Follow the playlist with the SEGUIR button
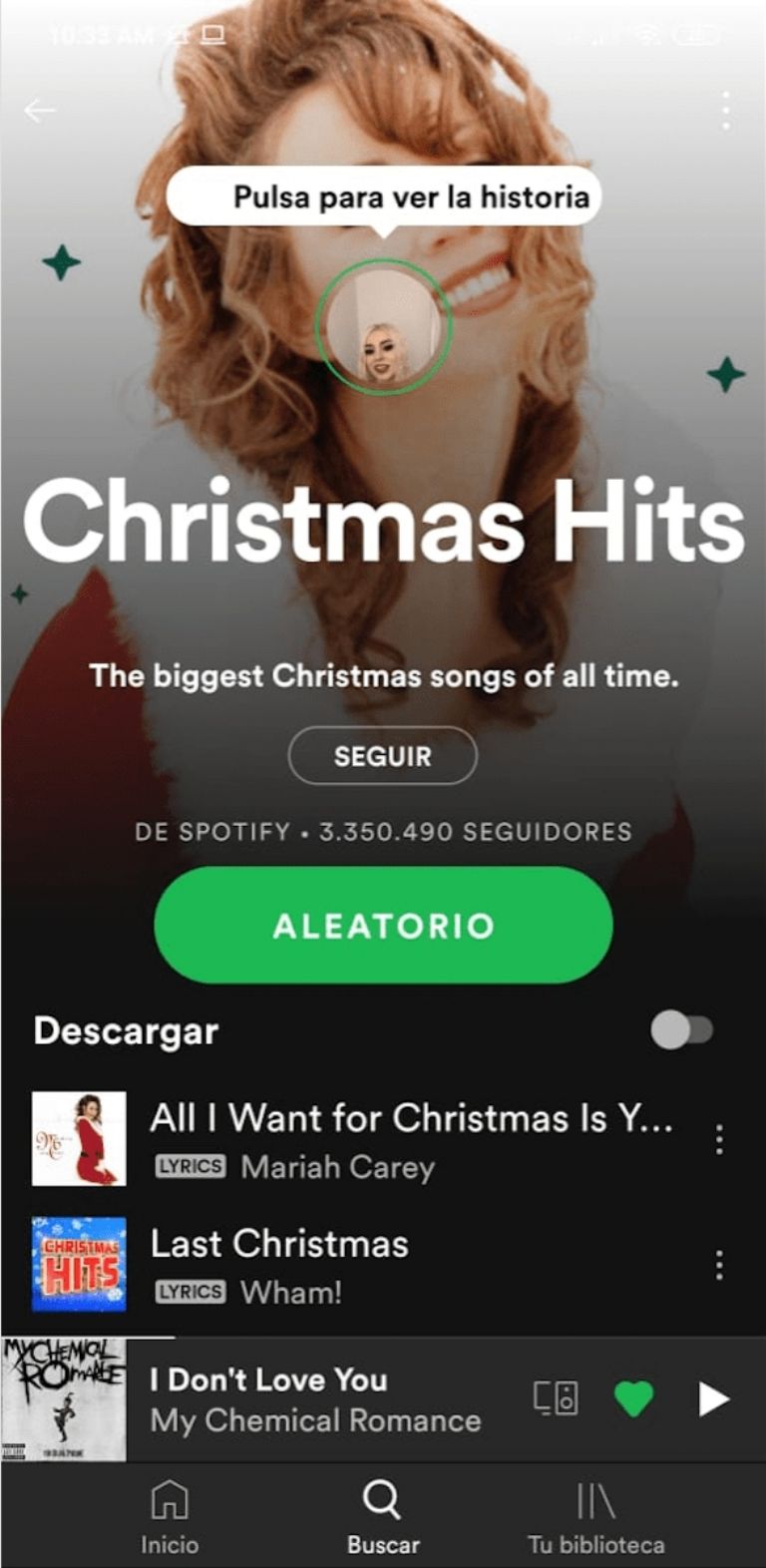766x1568 pixels. (382, 756)
